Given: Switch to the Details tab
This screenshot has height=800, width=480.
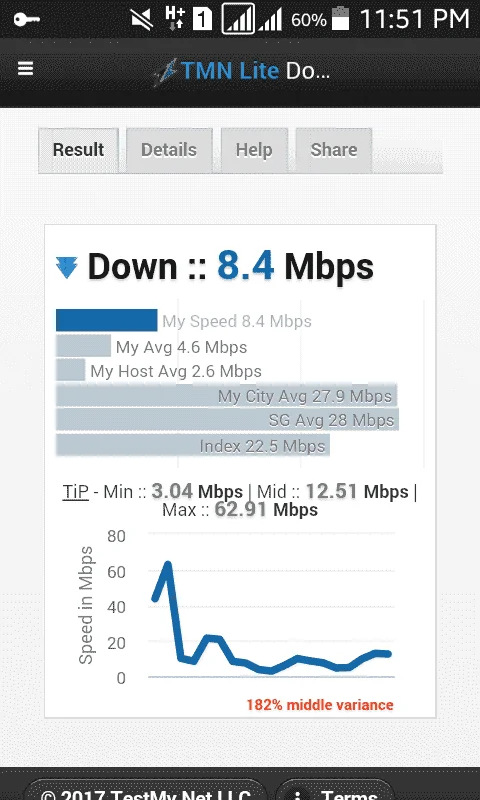Looking at the screenshot, I should pos(169,150).
